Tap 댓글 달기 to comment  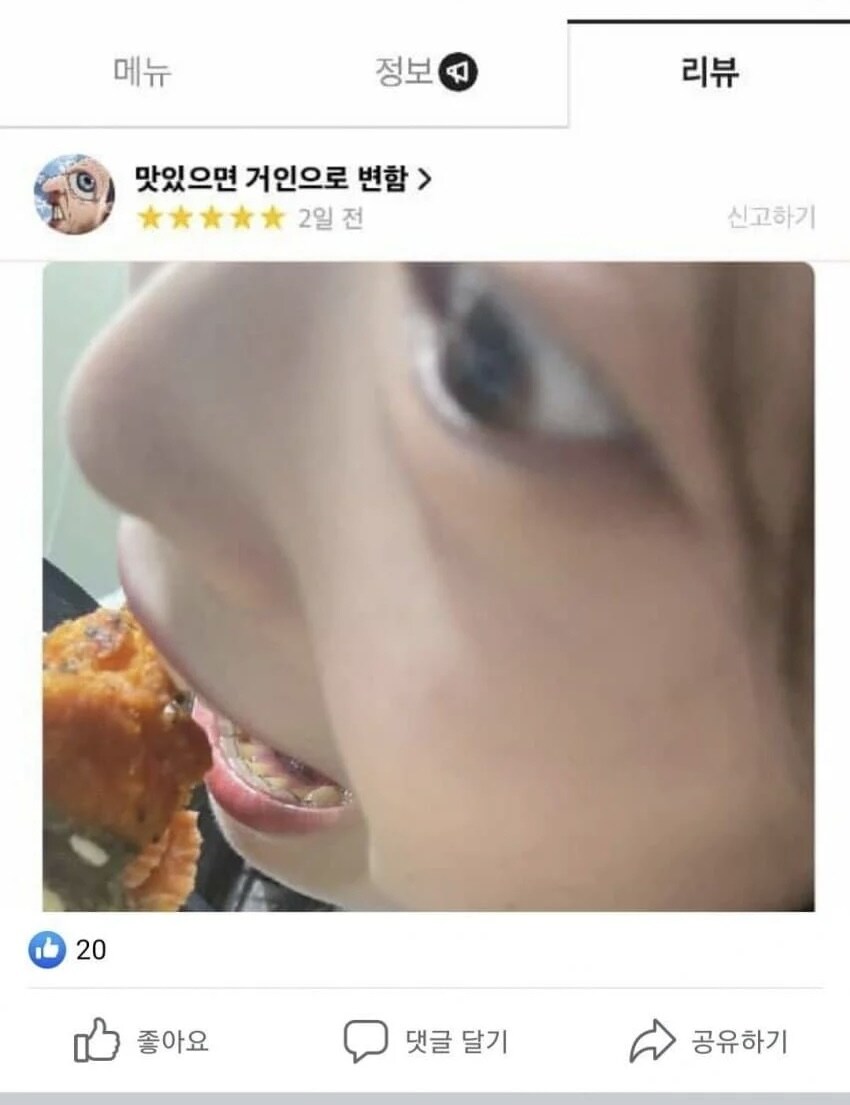point(427,1042)
